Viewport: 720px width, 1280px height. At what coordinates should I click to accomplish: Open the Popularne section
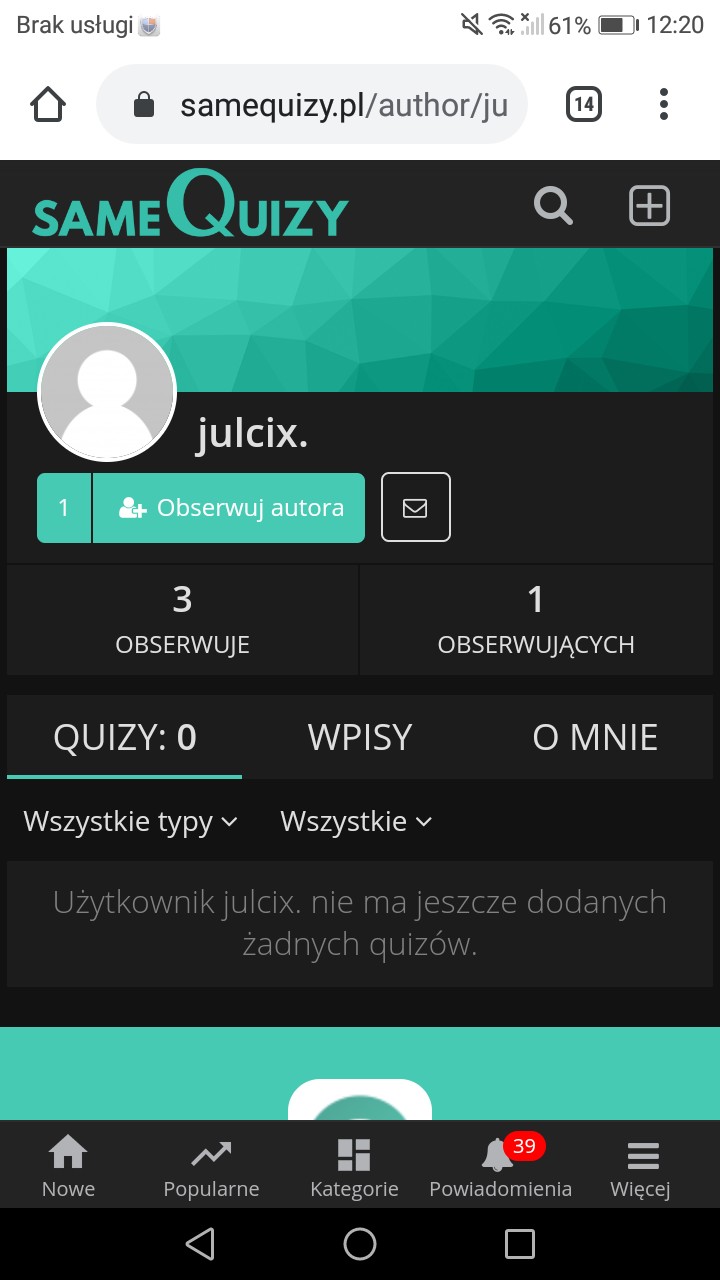click(x=211, y=1166)
